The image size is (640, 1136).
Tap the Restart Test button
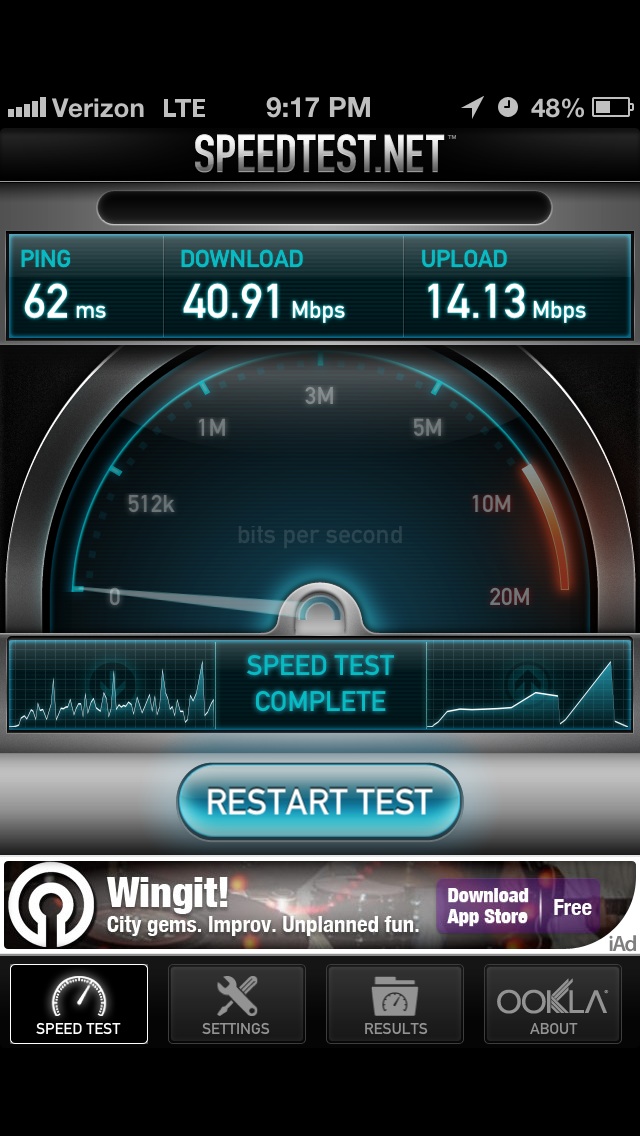click(x=320, y=801)
